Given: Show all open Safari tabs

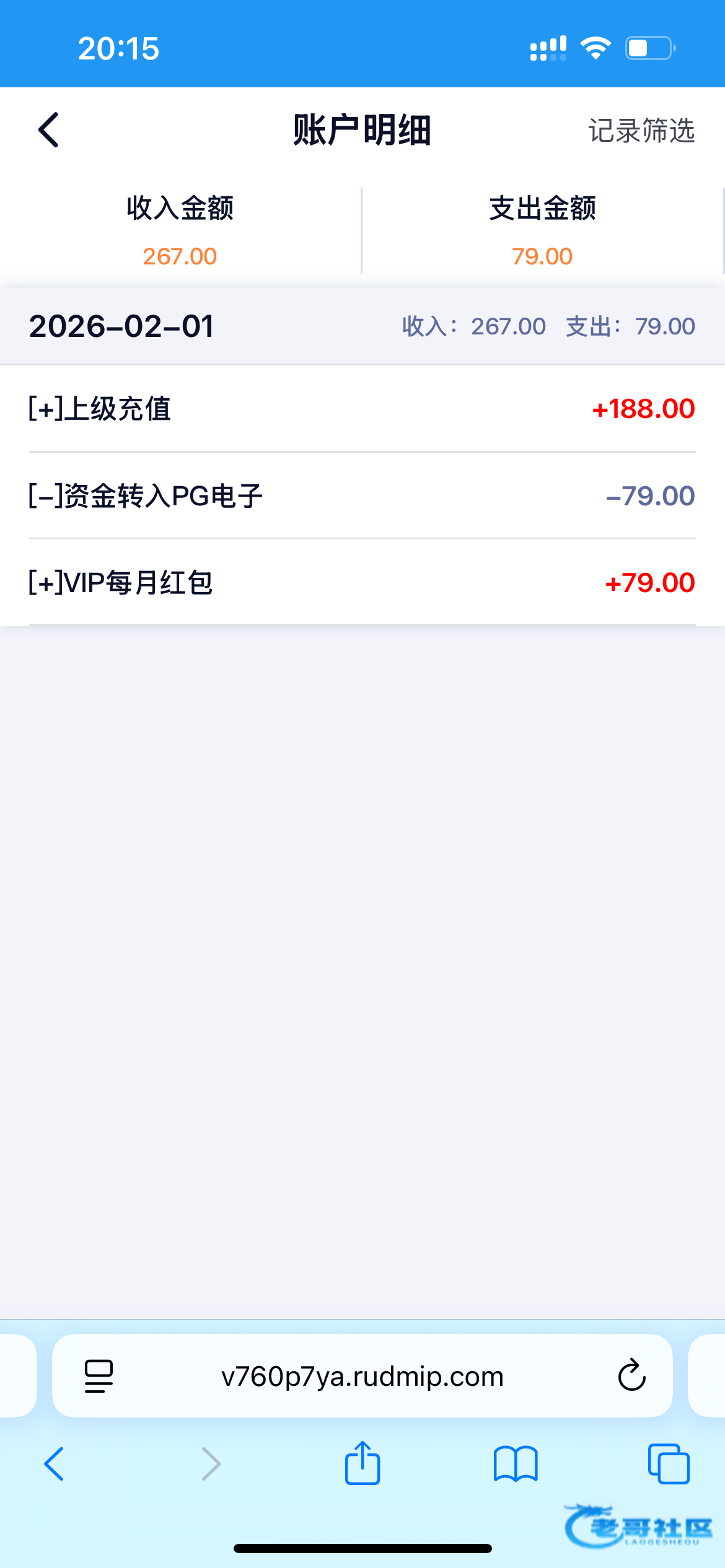Looking at the screenshot, I should coord(668,1464).
